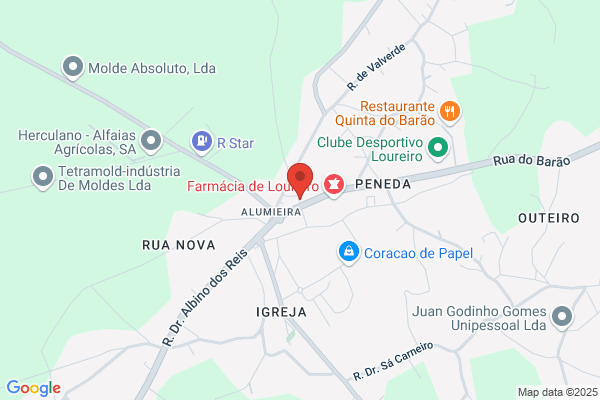The height and width of the screenshot is (400, 600).
Task: Select Juan Godinho Gomes Unipessoal Lda marker
Action: coord(562,317)
